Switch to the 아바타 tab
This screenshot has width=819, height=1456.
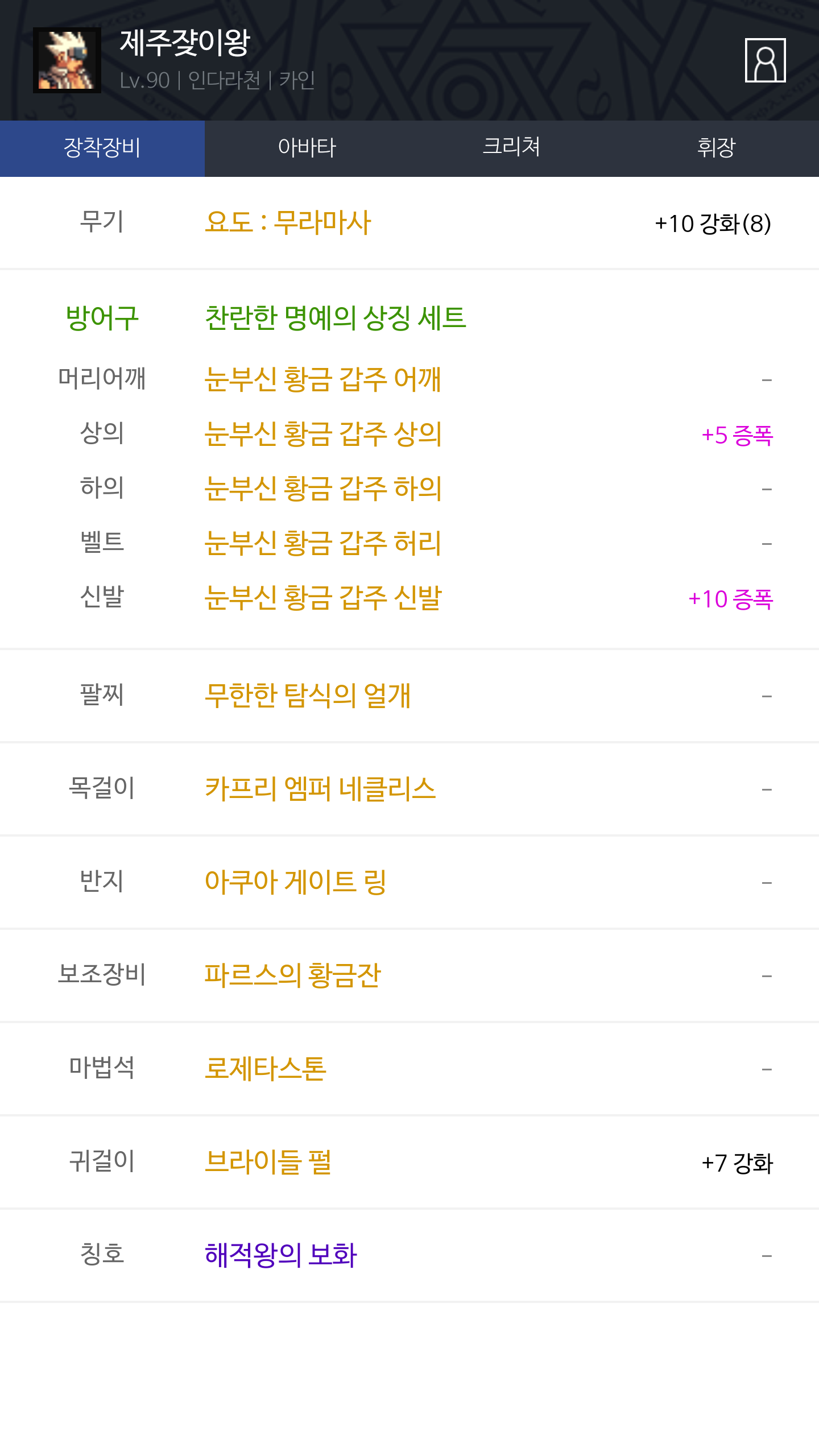point(307,148)
